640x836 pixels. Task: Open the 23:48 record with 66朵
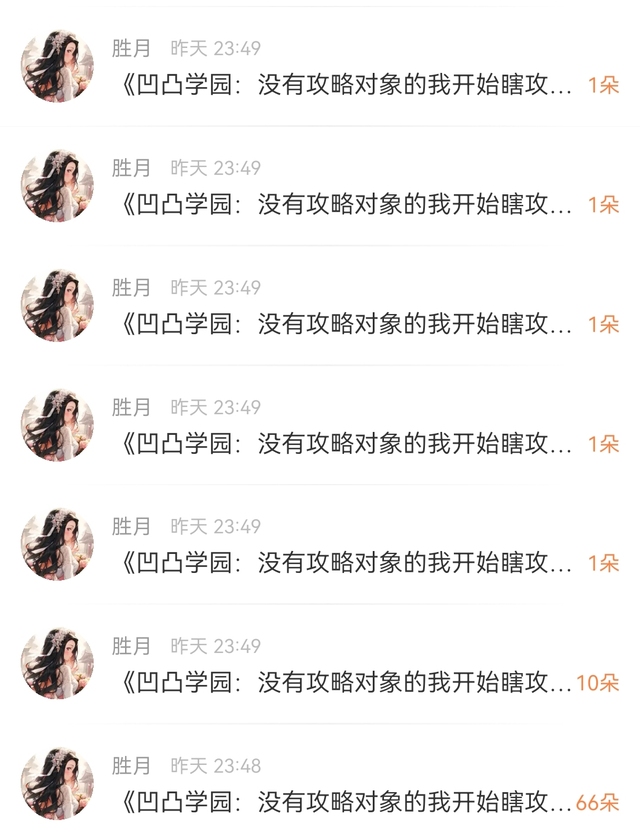tap(345, 802)
